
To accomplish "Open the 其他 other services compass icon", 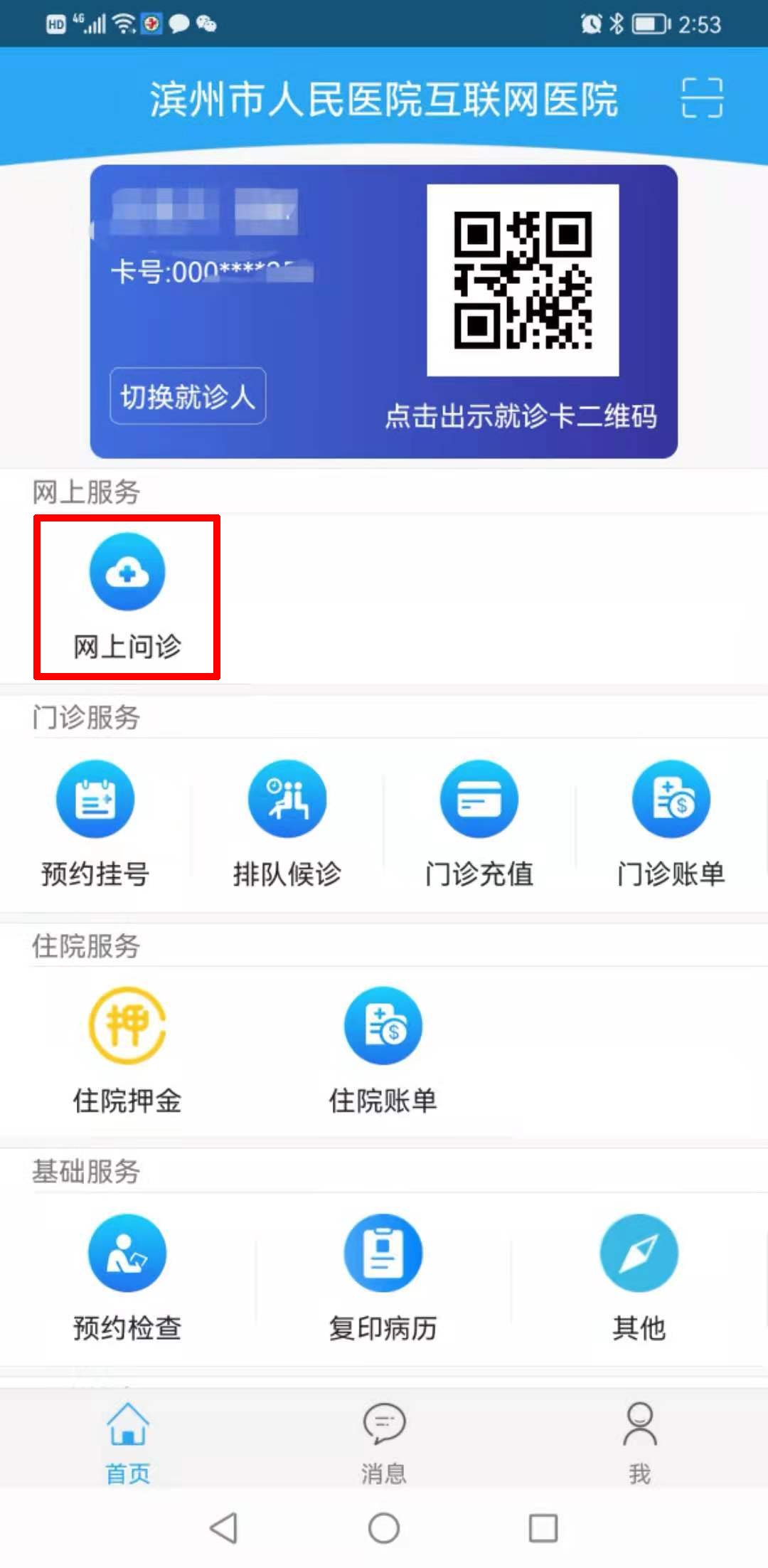I will pyautogui.click(x=638, y=1273).
